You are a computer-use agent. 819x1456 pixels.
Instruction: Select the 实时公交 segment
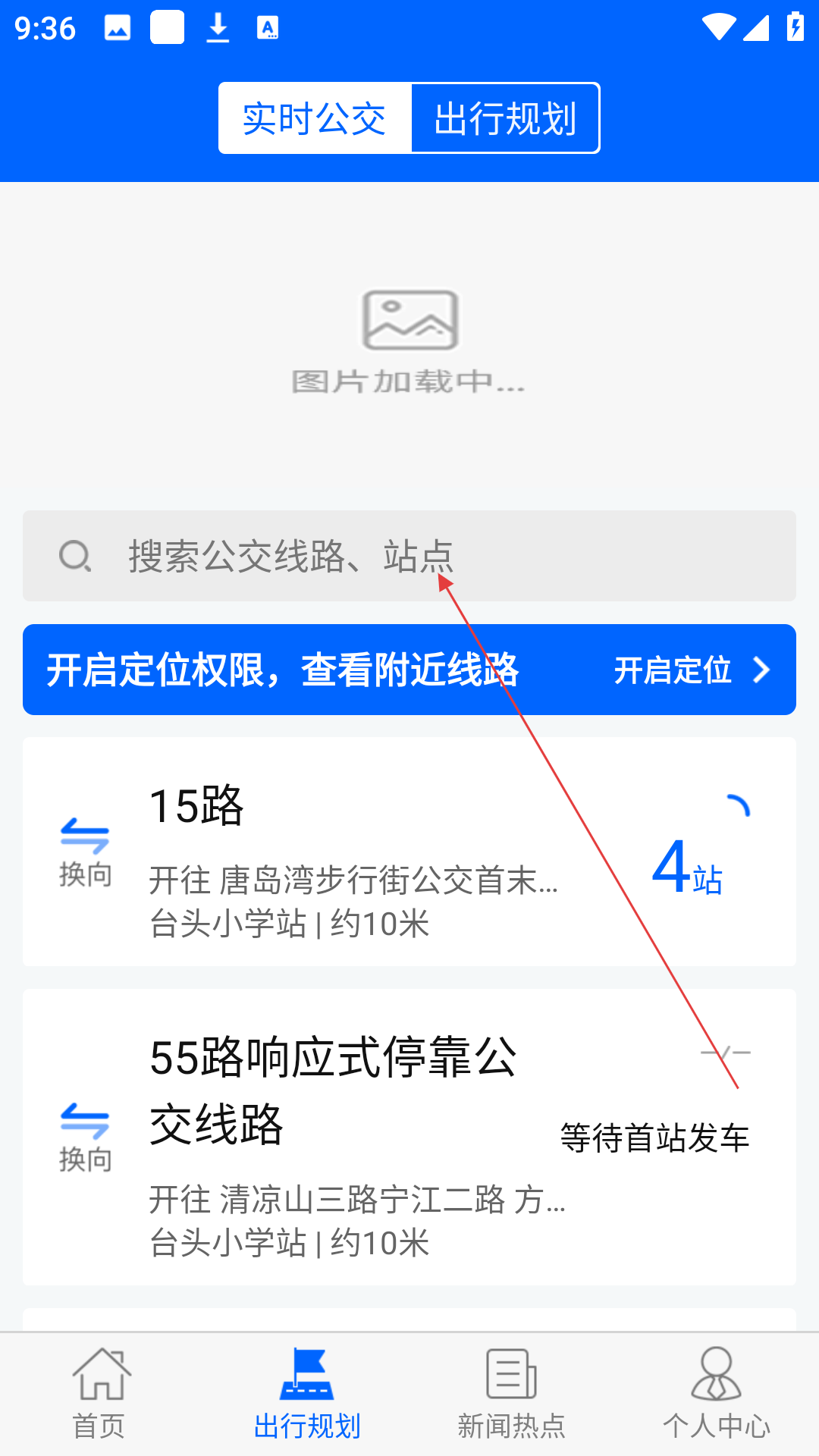pos(315,118)
